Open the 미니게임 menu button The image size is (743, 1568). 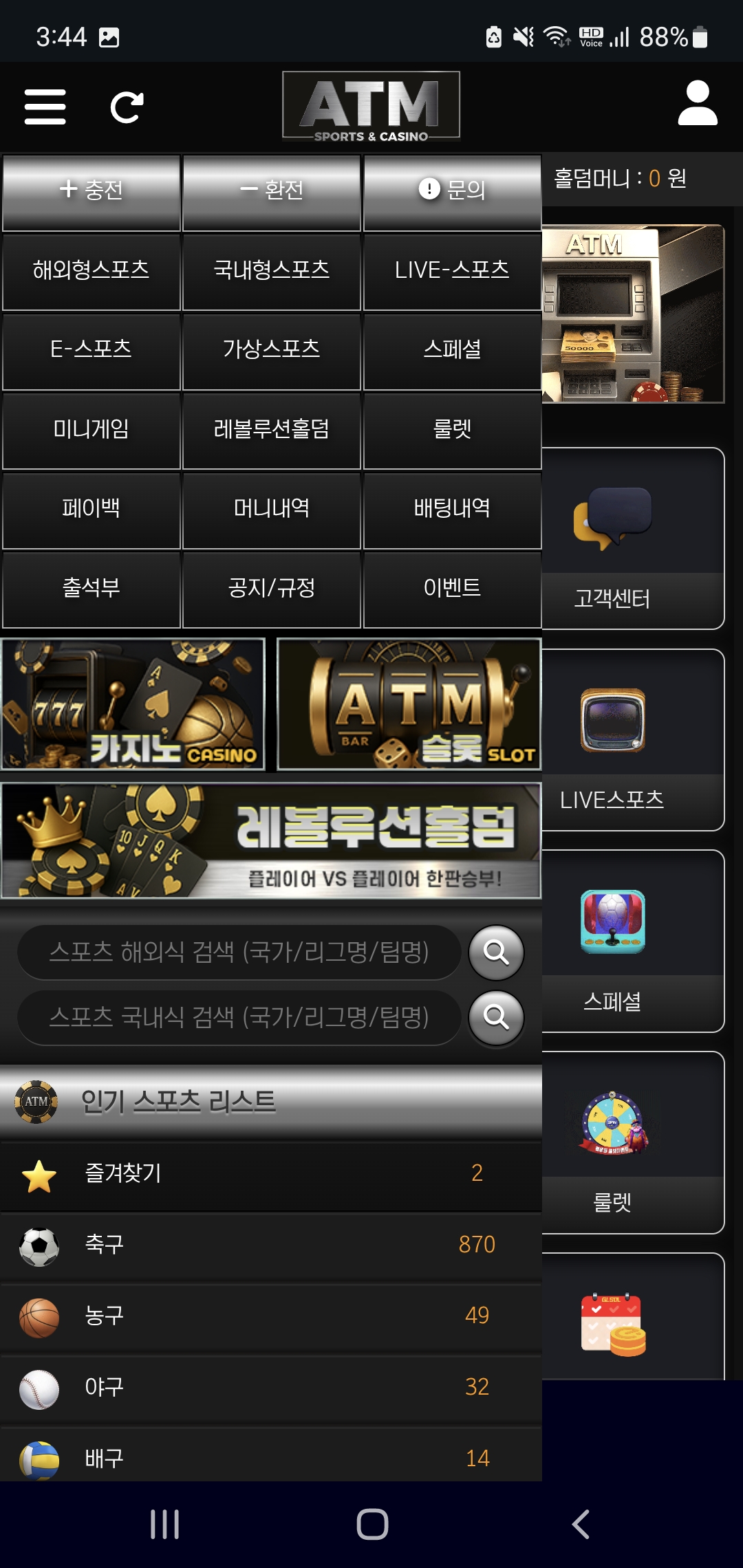(x=91, y=431)
